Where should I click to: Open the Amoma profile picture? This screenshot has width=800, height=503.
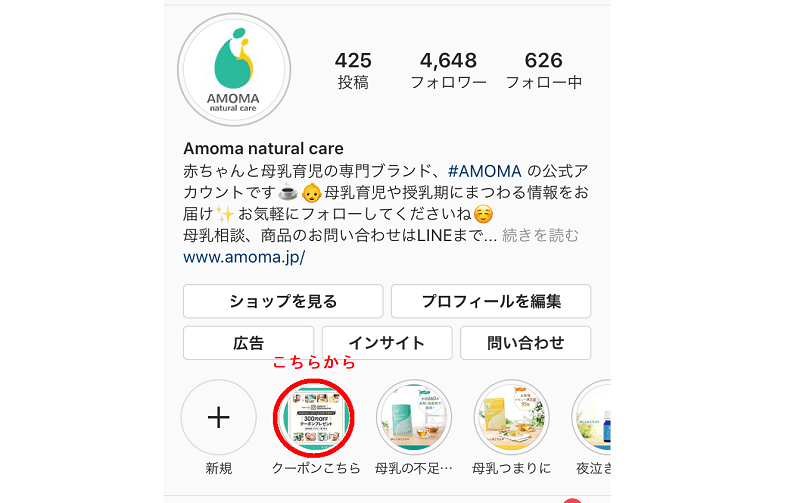(x=233, y=69)
